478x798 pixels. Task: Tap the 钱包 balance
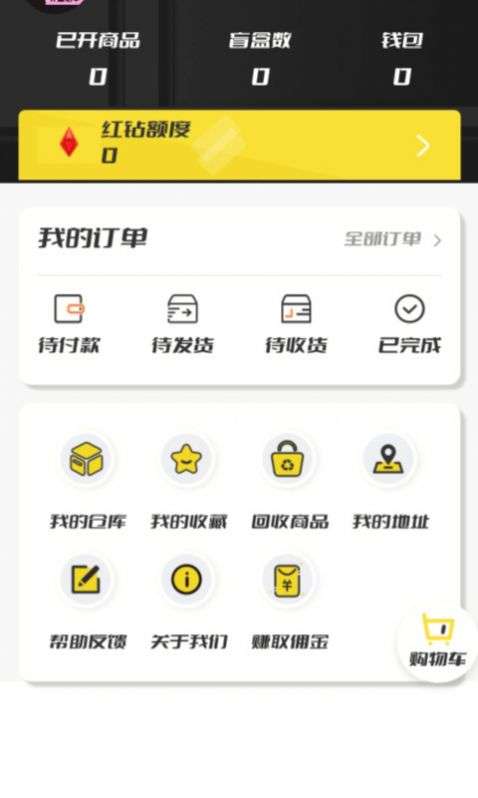(402, 59)
